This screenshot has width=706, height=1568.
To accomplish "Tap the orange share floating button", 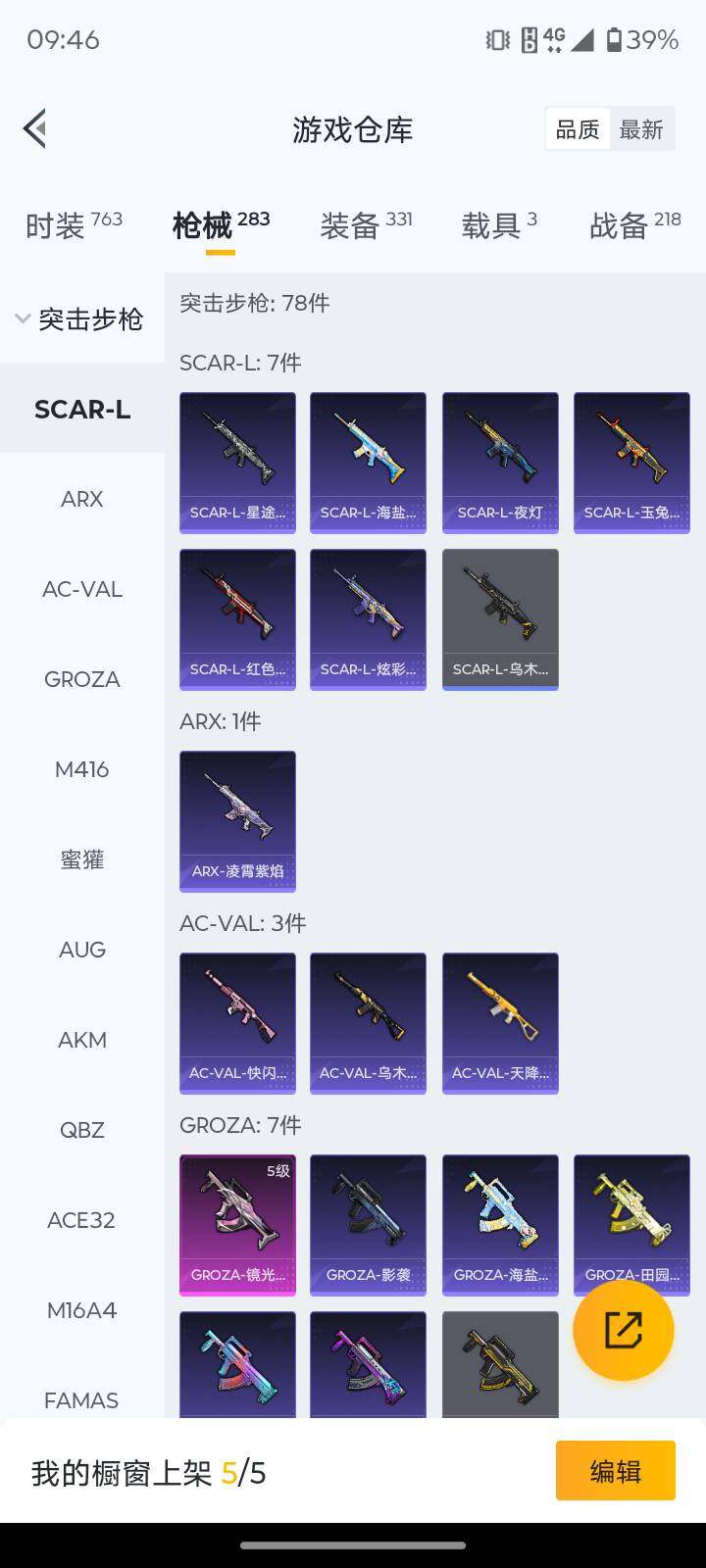I will pyautogui.click(x=624, y=1330).
